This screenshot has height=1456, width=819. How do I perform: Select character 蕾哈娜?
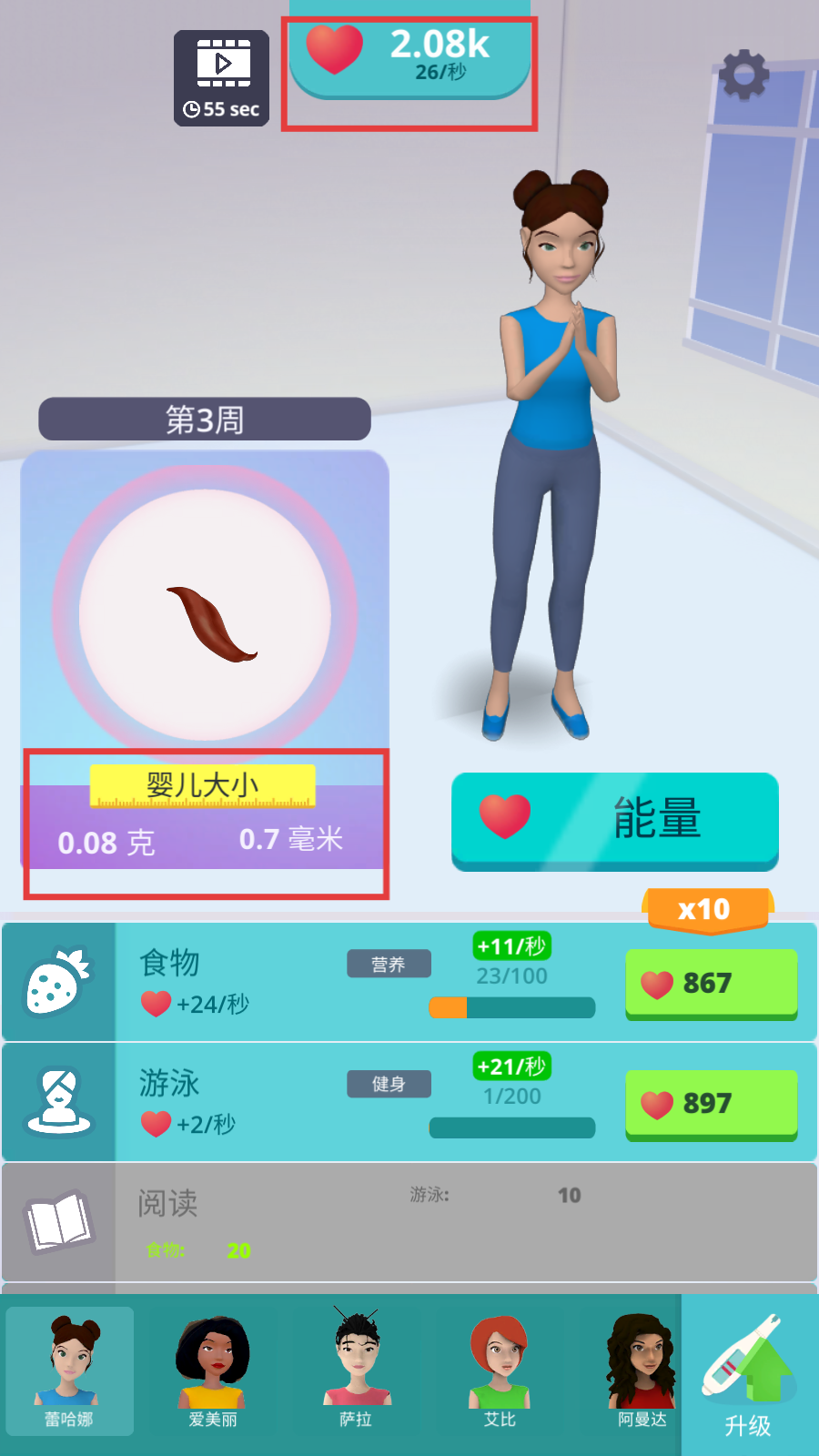[70, 1371]
